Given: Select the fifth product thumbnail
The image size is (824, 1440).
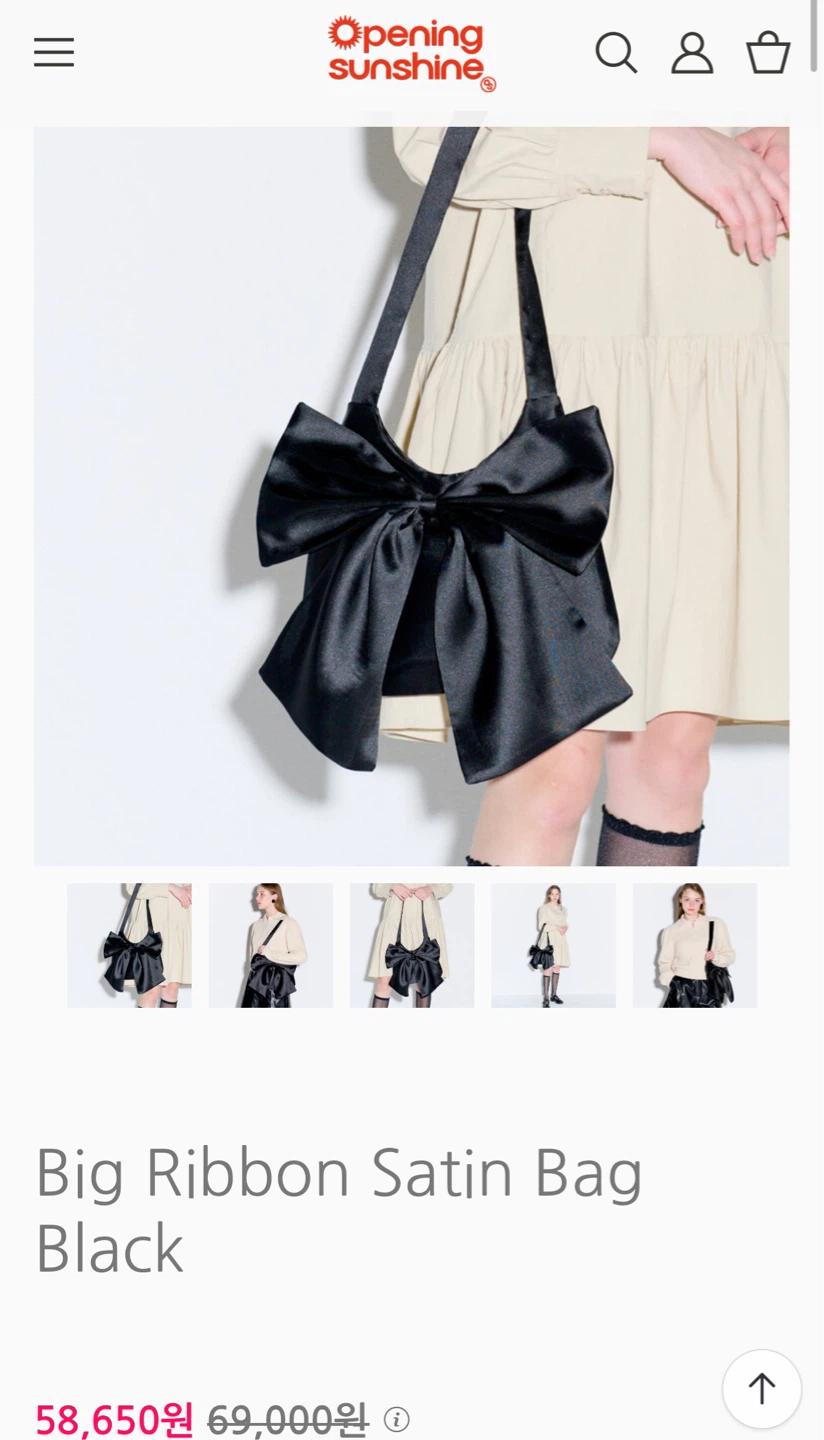Looking at the screenshot, I should pos(695,945).
